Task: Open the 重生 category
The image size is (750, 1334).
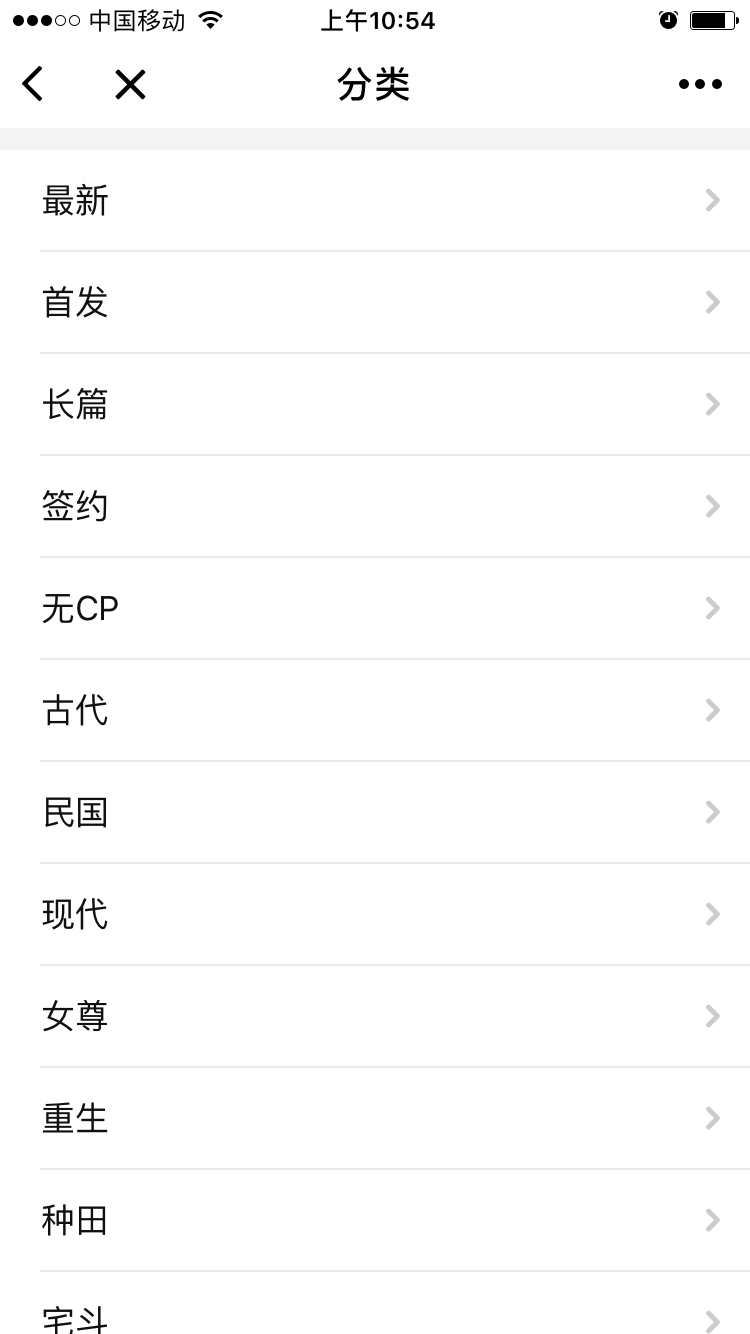Action: pyautogui.click(x=375, y=1118)
